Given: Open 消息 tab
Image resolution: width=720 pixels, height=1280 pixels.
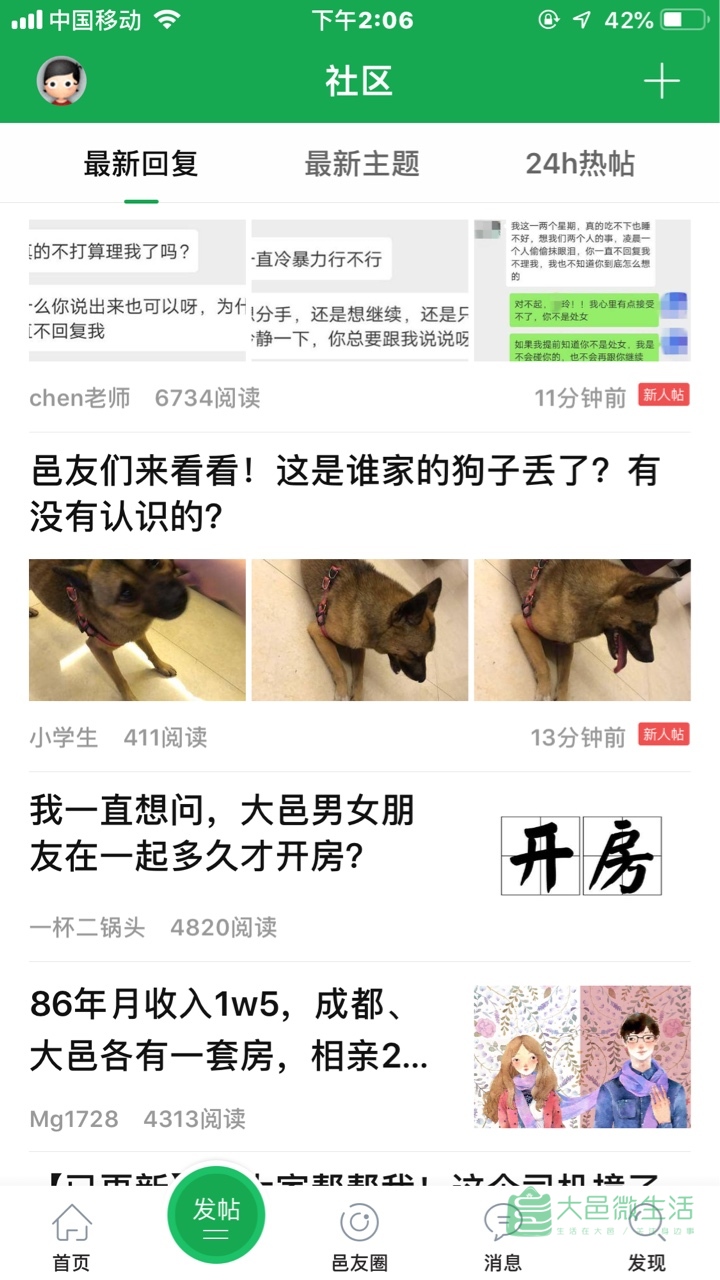Looking at the screenshot, I should point(502,1238).
